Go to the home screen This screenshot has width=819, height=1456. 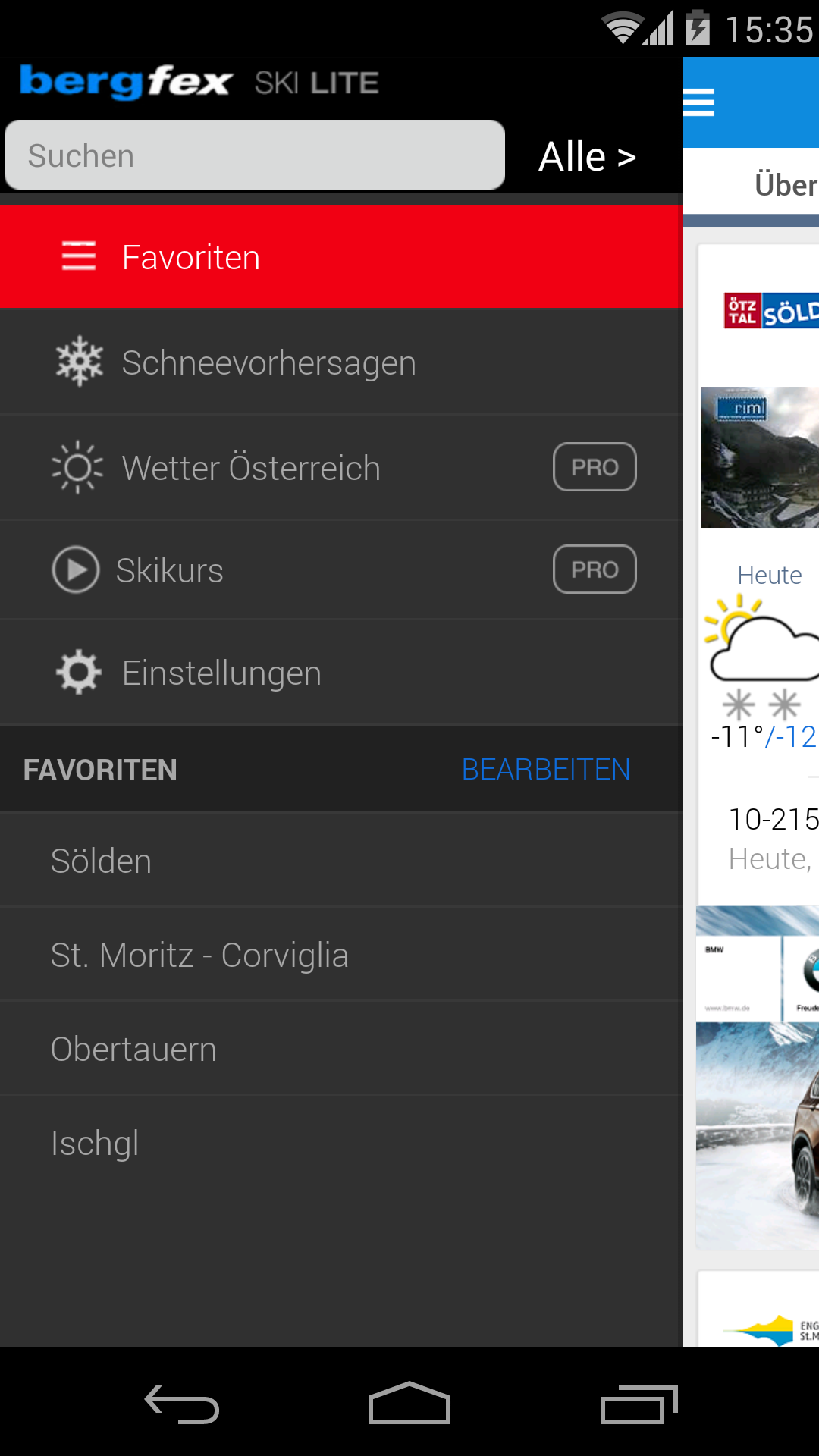pyautogui.click(x=409, y=1405)
